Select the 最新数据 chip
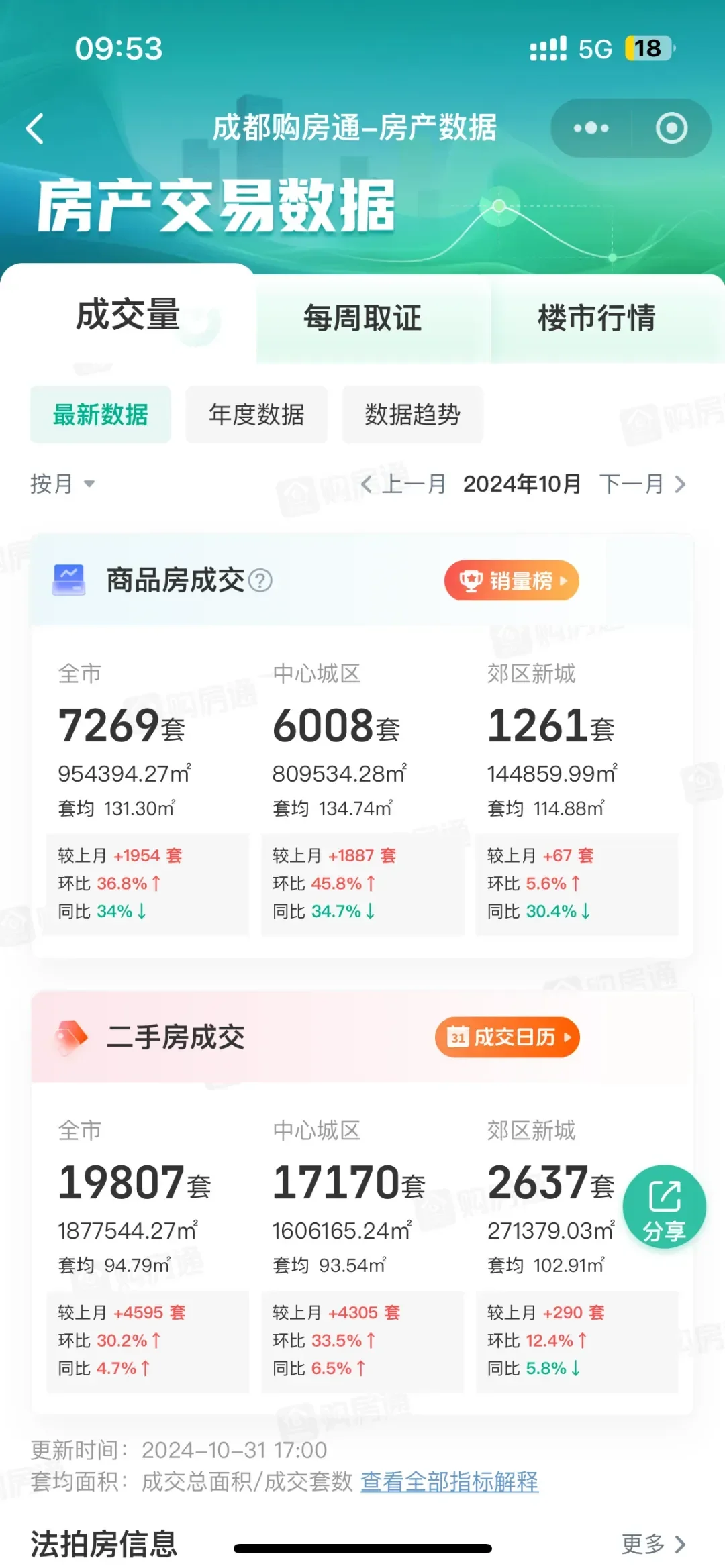This screenshot has width=725, height=1568. coord(101,415)
